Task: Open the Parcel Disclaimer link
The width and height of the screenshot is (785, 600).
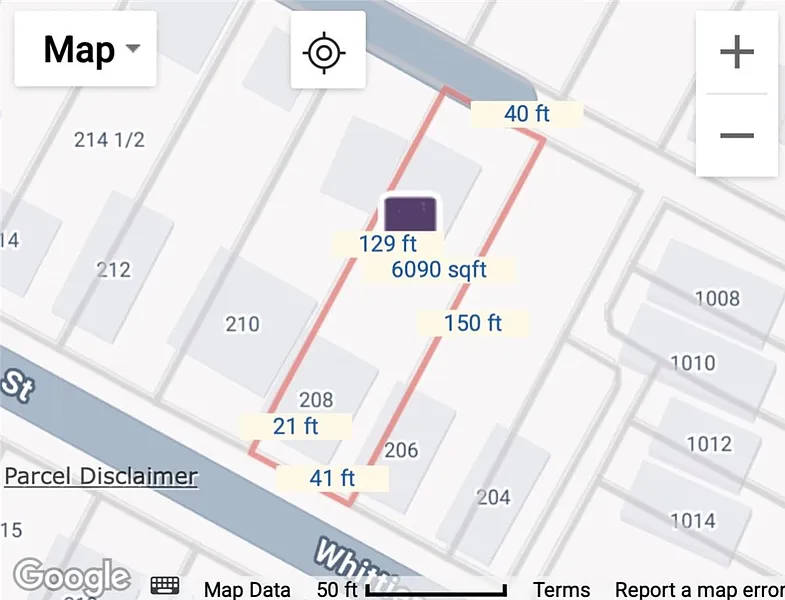Action: click(x=100, y=476)
